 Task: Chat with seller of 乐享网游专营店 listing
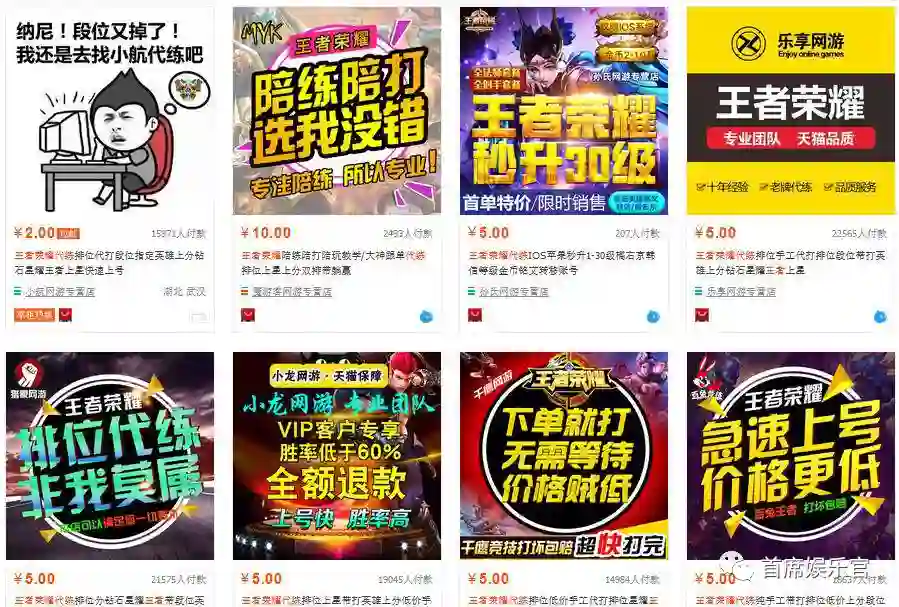click(x=880, y=316)
